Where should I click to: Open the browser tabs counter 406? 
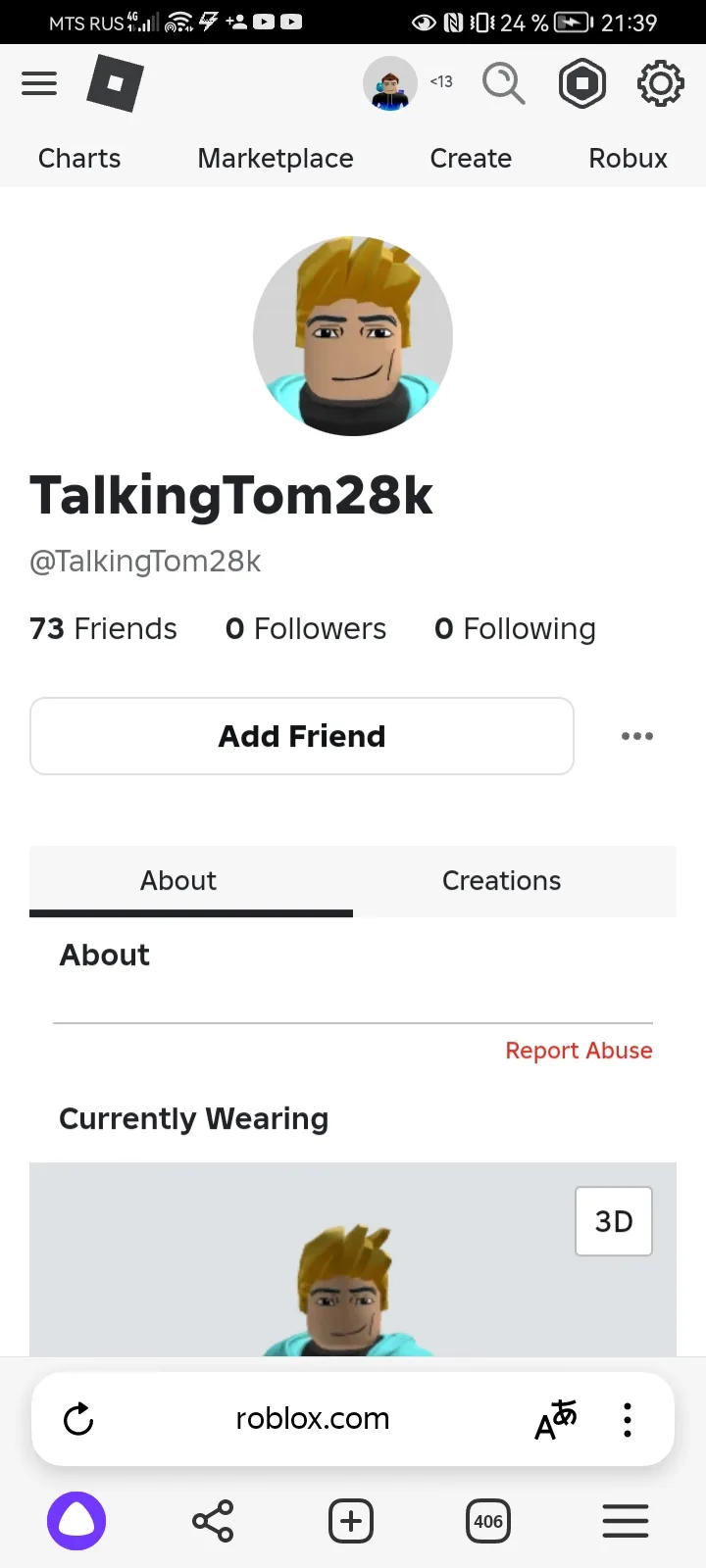point(488,1521)
